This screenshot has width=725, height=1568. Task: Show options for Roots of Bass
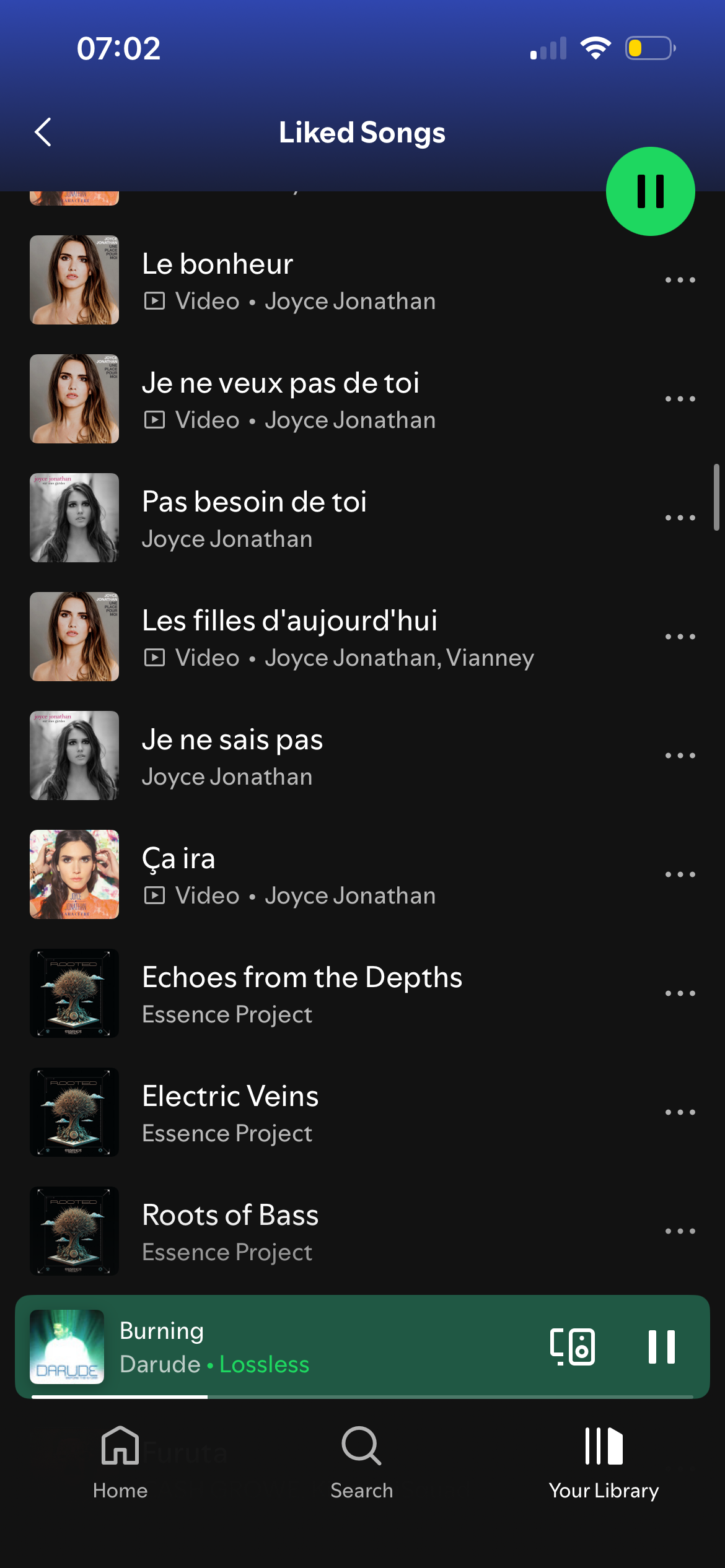coord(680,1231)
